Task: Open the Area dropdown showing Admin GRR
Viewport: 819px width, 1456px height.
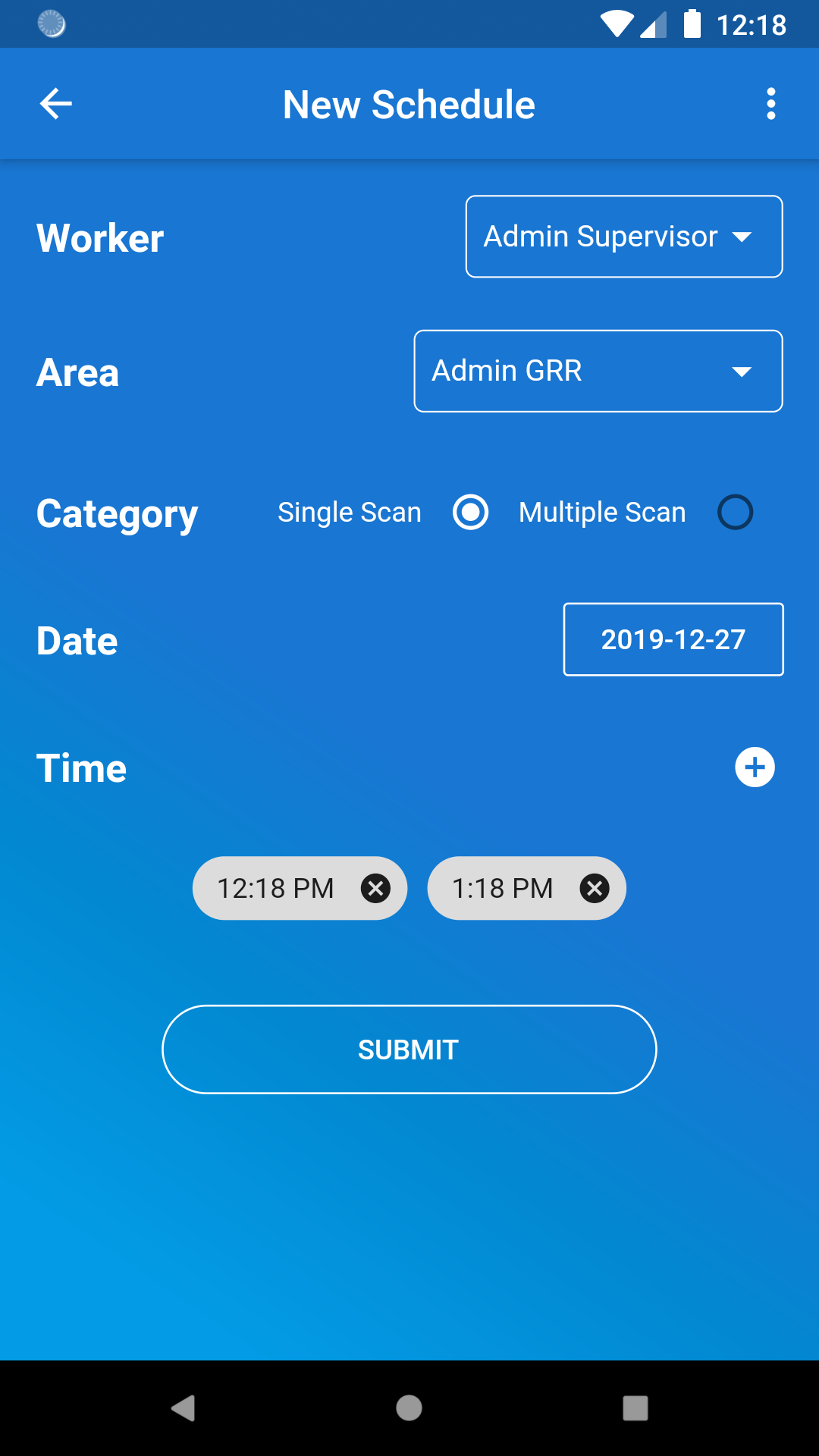Action: click(x=598, y=371)
